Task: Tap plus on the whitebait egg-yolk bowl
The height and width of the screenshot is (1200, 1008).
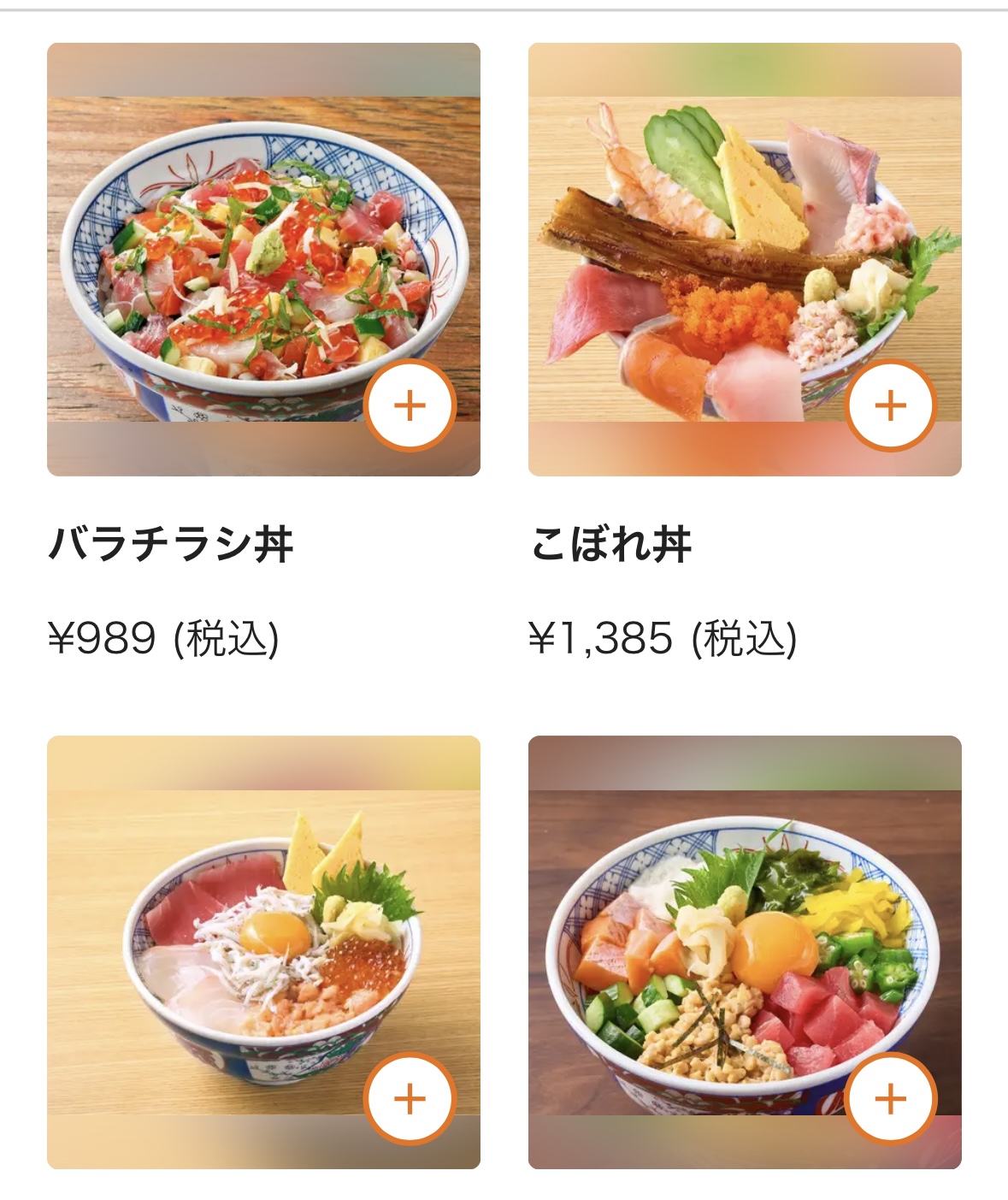Action: click(x=410, y=1098)
